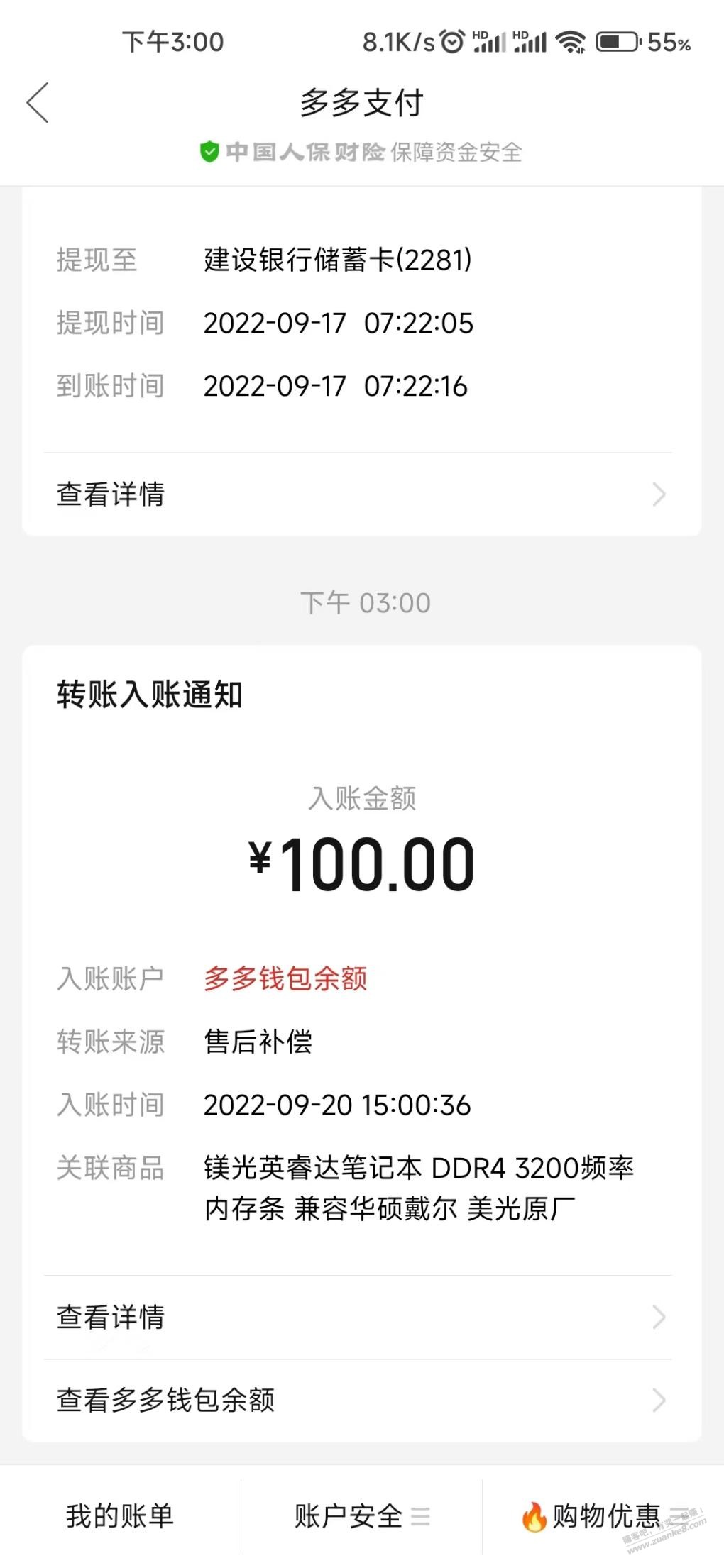This screenshot has width=724, height=1568.
Task: Expand the 账户安全 menu
Action: point(362,1516)
